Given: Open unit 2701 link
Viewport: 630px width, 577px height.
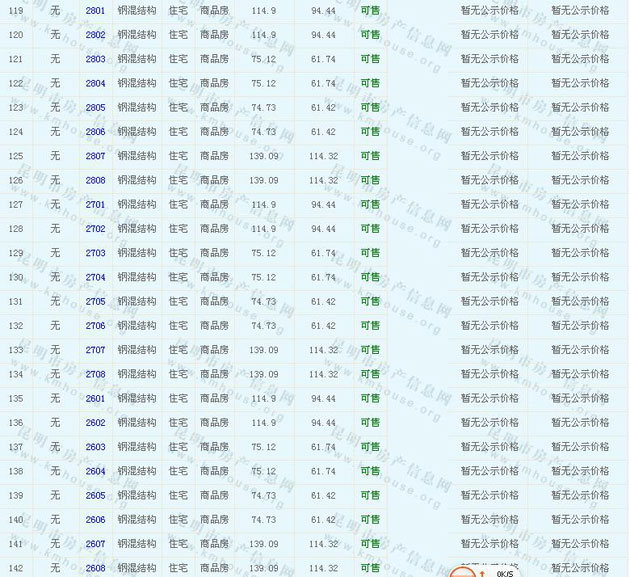Looking at the screenshot, I should tap(95, 205).
